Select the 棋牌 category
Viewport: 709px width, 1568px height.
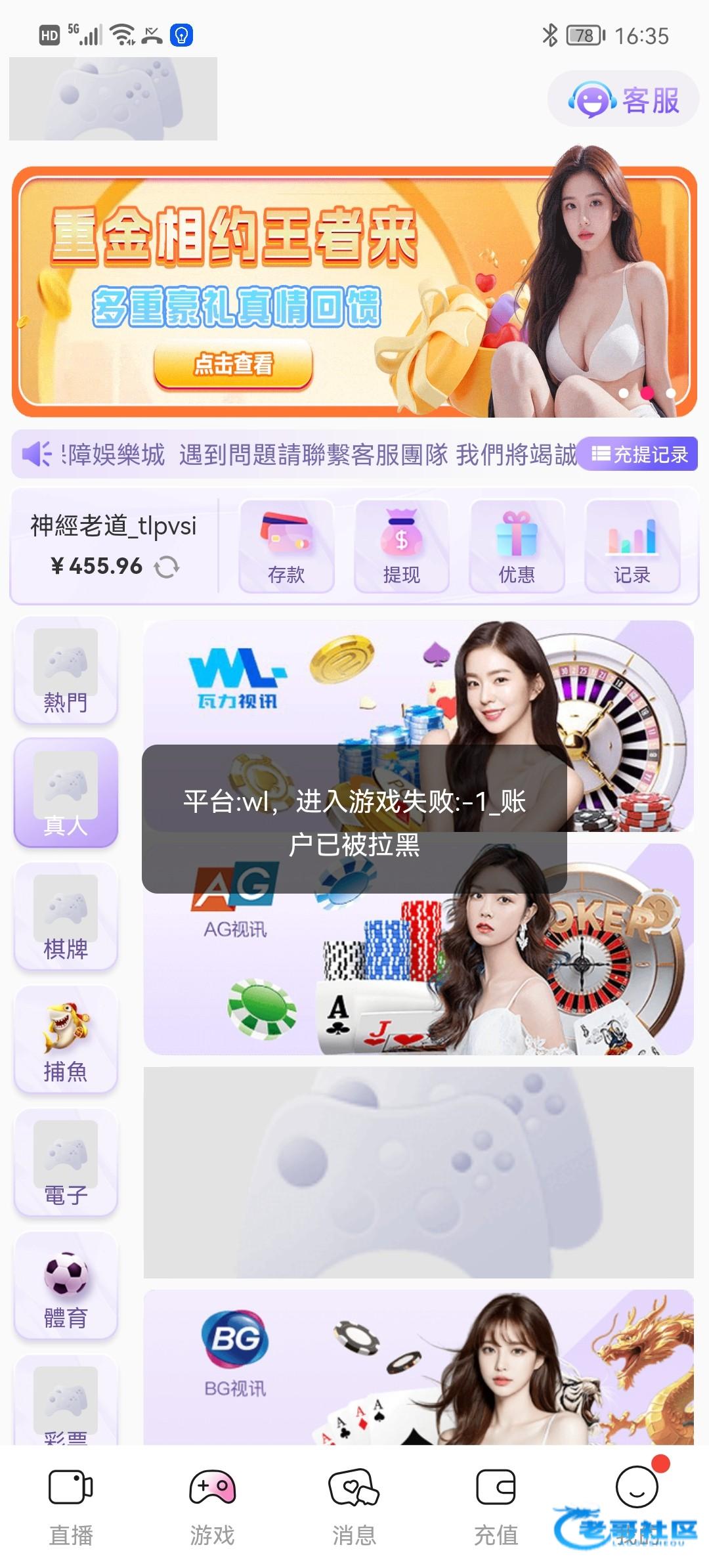[66, 917]
